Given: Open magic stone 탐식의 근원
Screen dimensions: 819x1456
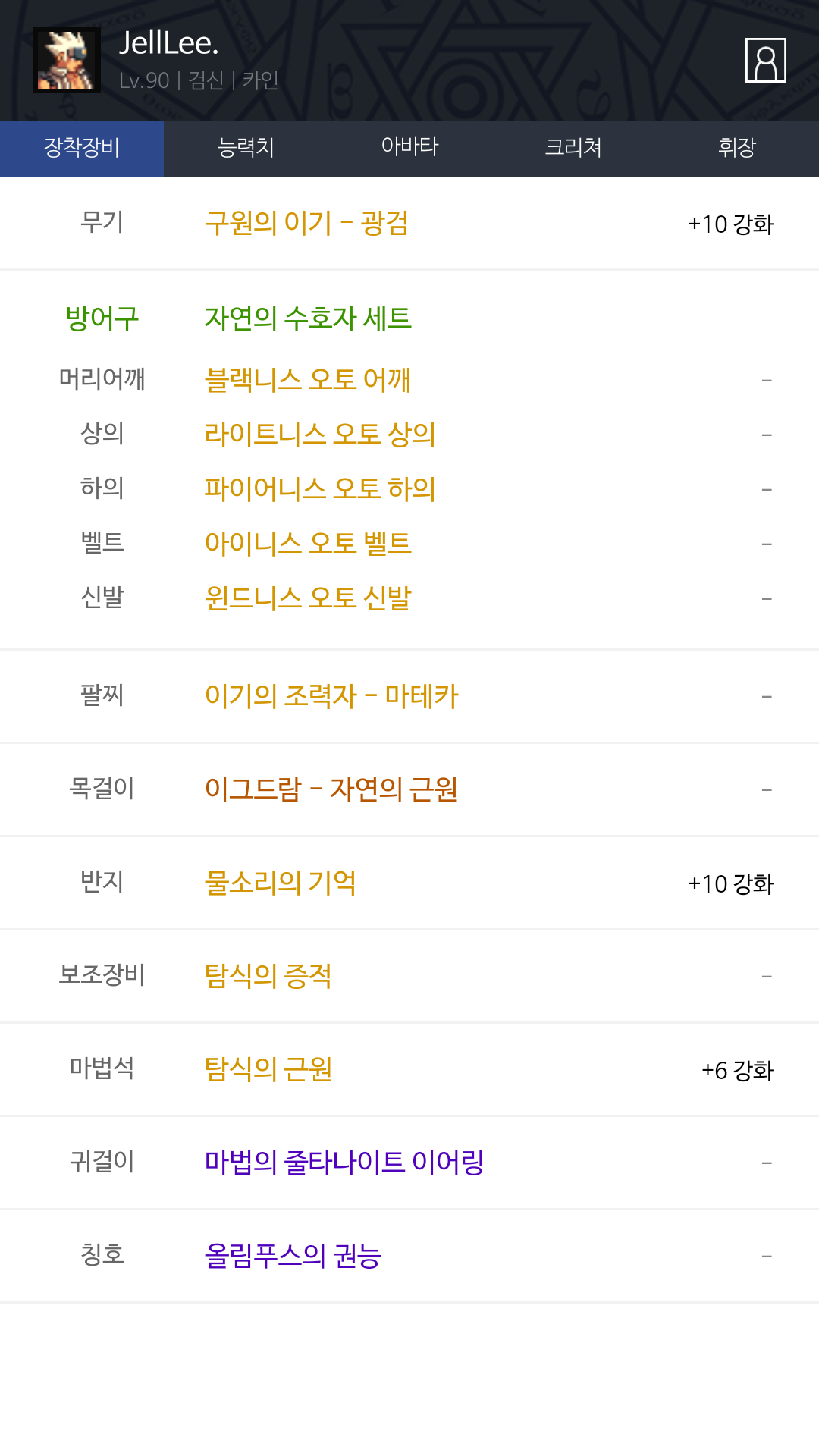Looking at the screenshot, I should click(x=268, y=1069).
